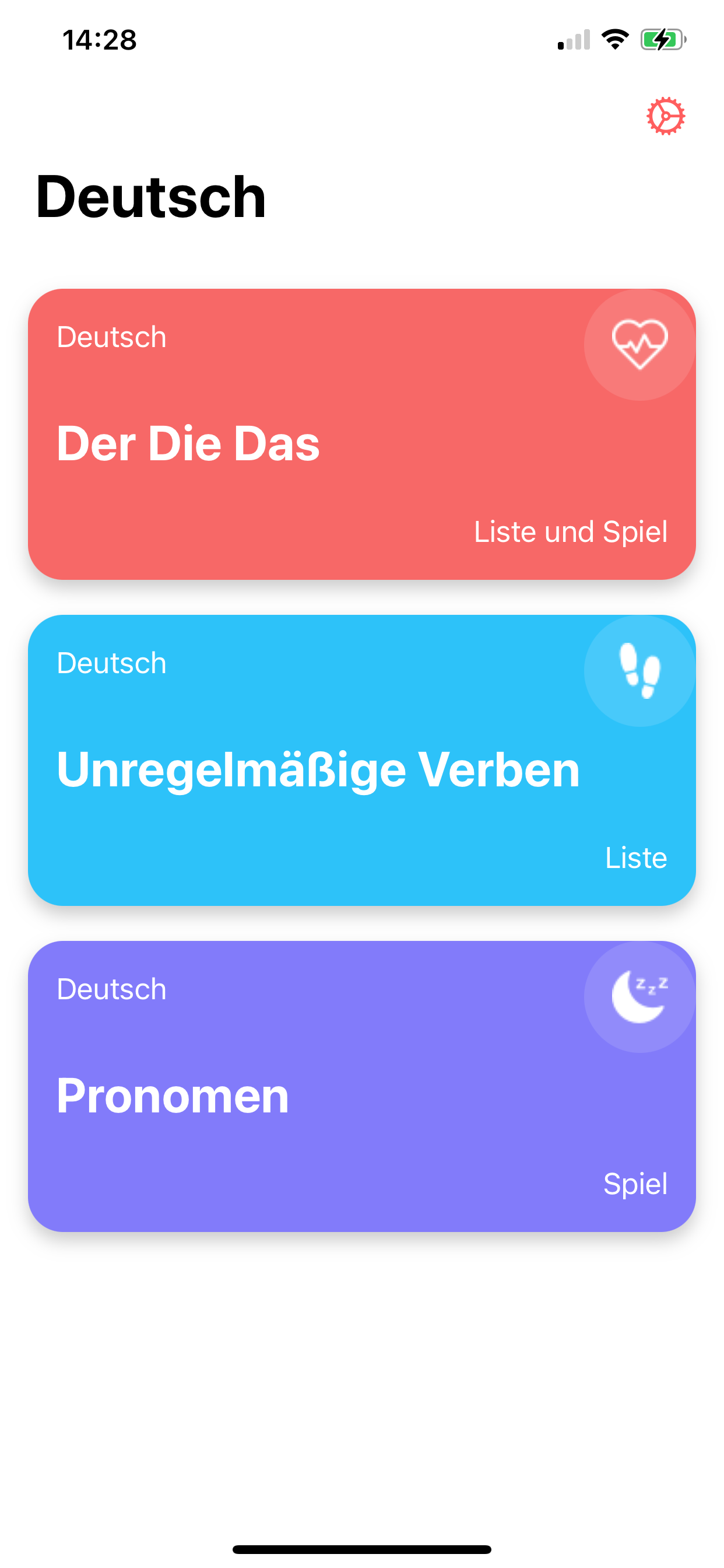Tap the Deutsch subtitle on the purple card

[112, 990]
